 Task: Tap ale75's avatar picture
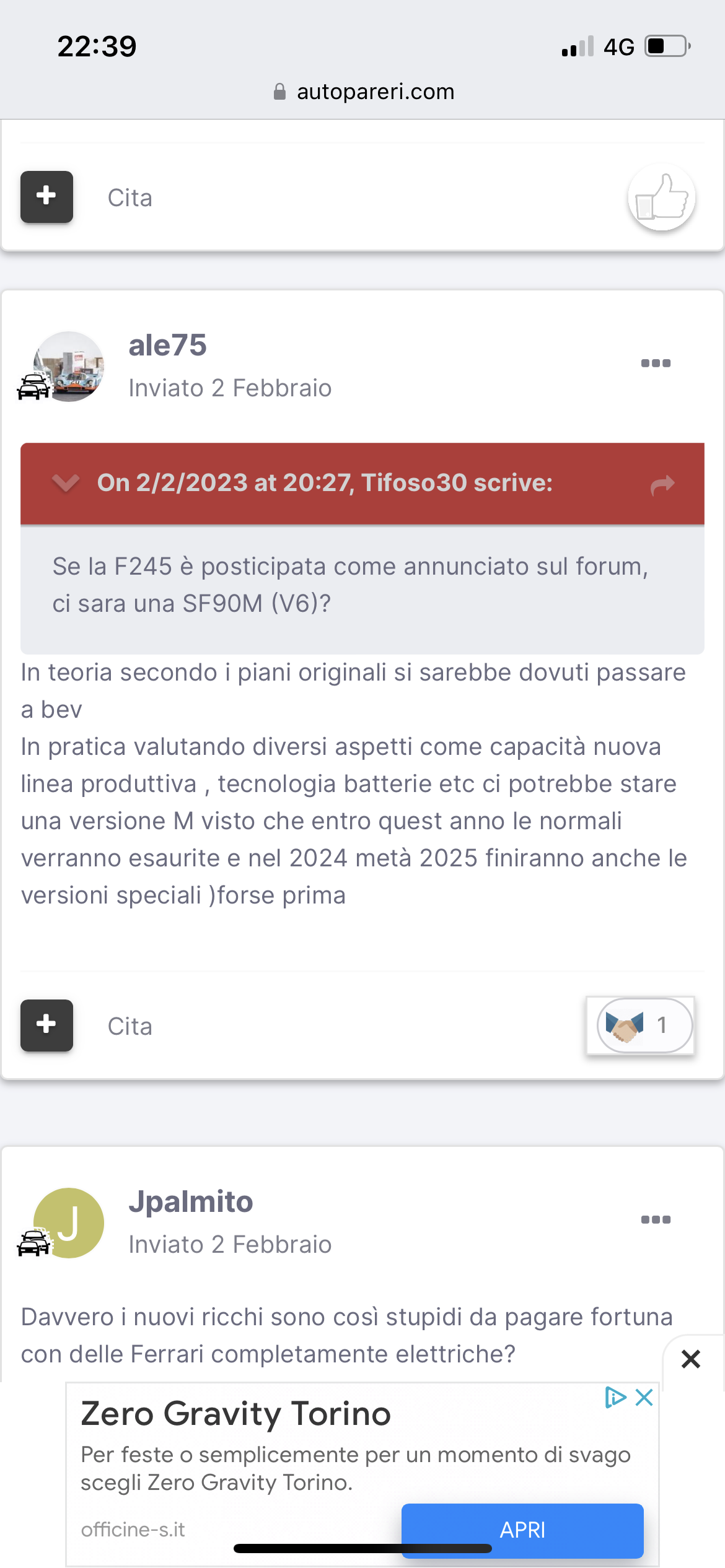coord(69,367)
